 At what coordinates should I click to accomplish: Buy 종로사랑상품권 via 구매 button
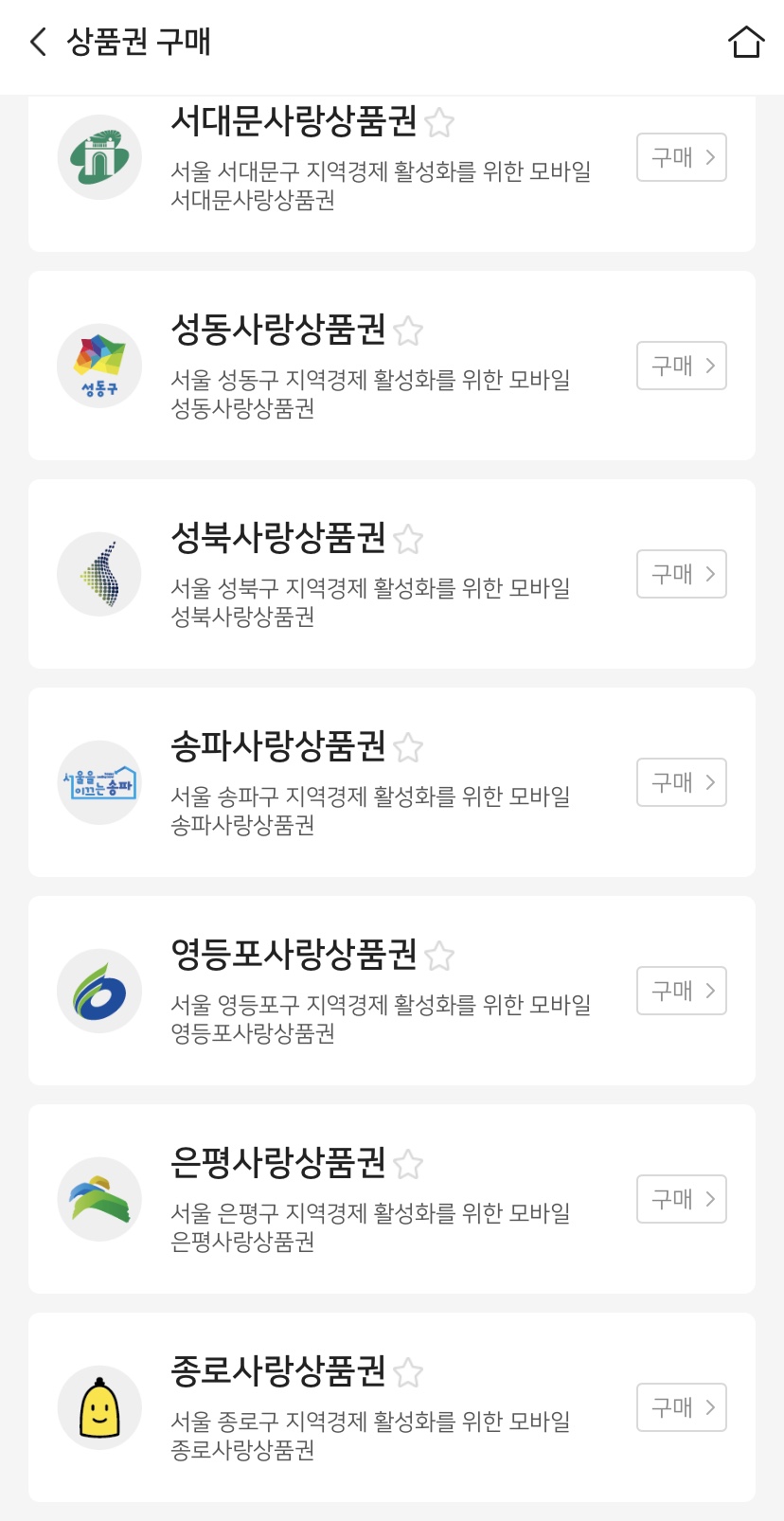pyautogui.click(x=682, y=1407)
